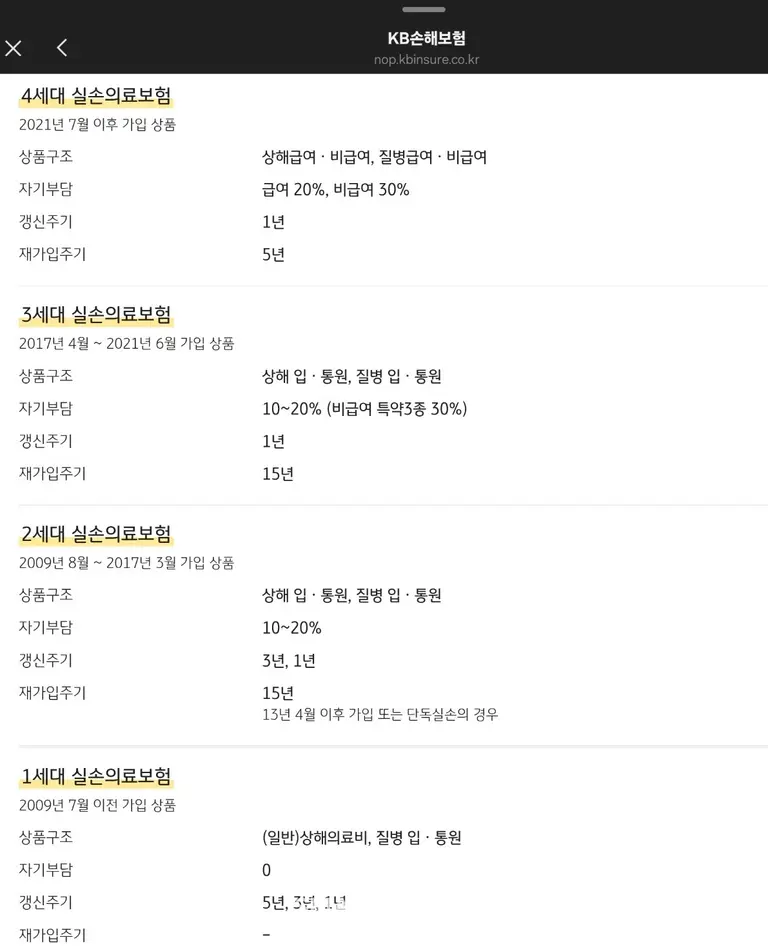
Task: Go back to the previous page
Action: pos(62,48)
